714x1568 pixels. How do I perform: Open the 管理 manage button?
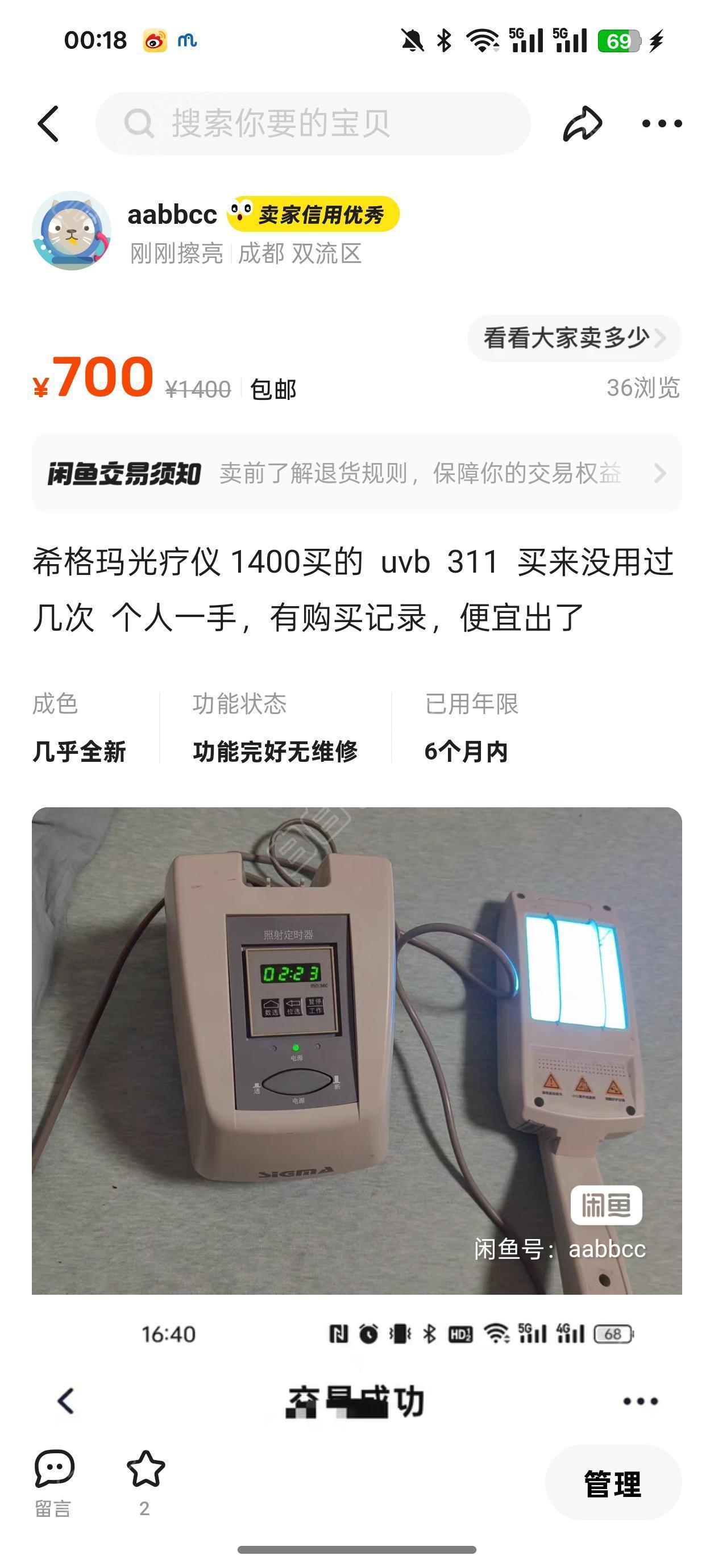(612, 1483)
